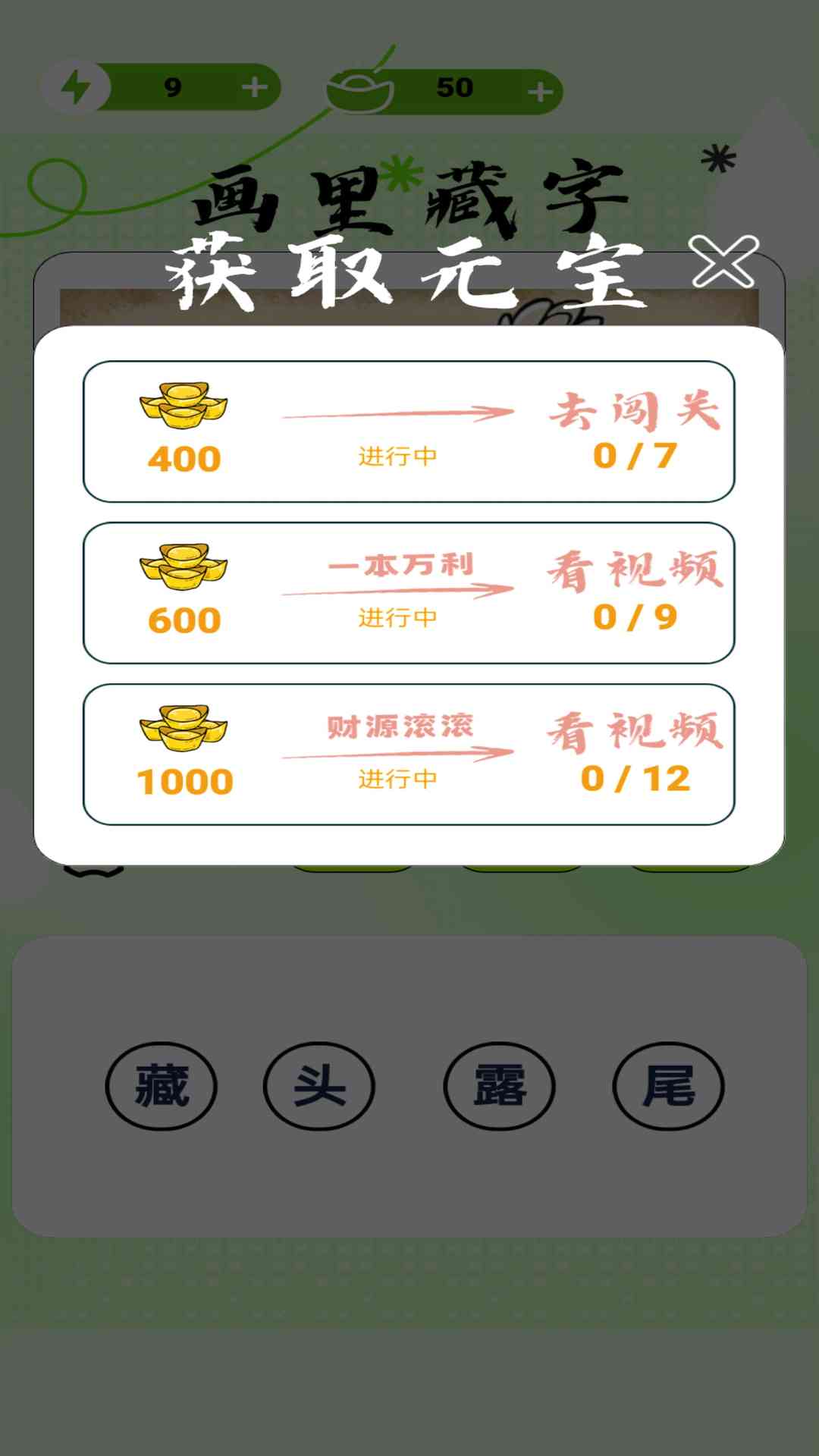The height and width of the screenshot is (1456, 819).
Task: Click the 财源滚滚 arrow label
Action: point(402,724)
